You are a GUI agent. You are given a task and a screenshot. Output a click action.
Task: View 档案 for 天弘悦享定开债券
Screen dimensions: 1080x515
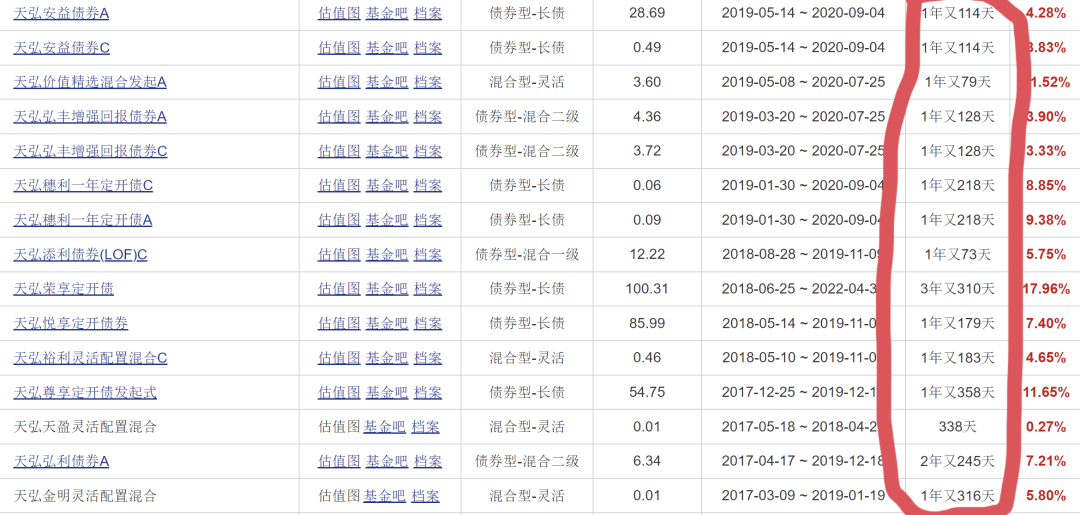pos(428,324)
